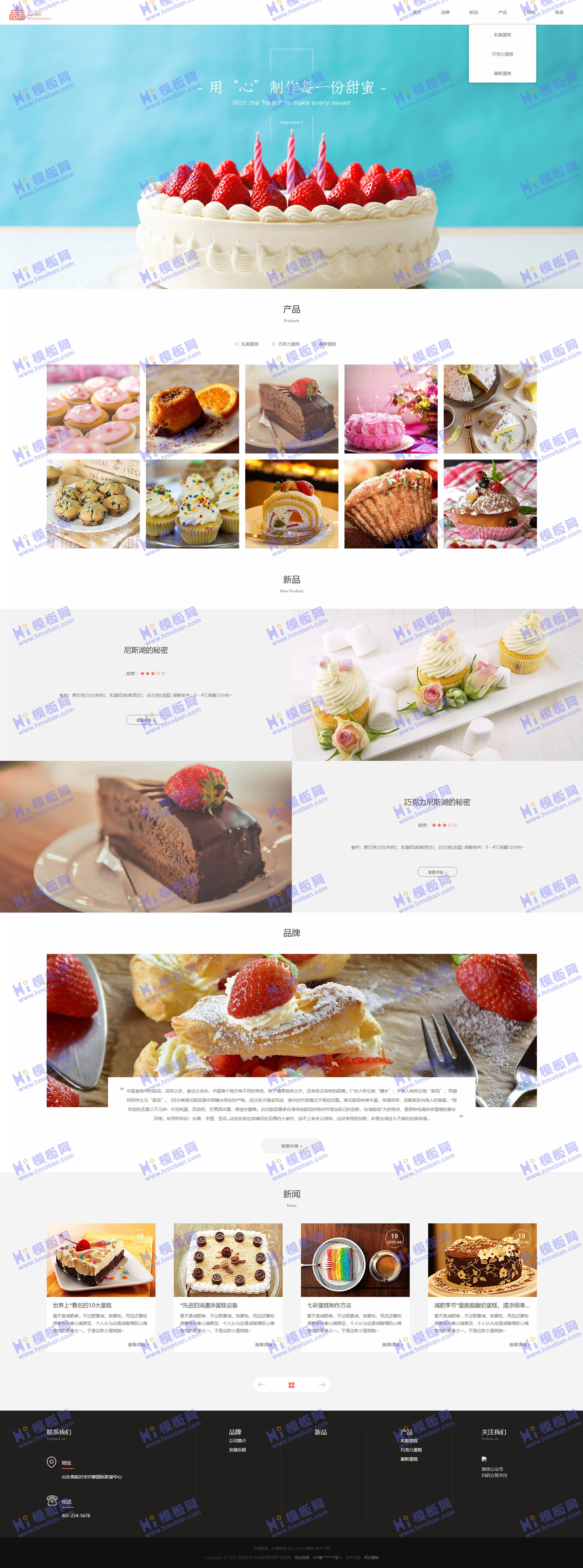
Task: View details for 巧克力尼斯湖的秘密
Action: point(437,871)
